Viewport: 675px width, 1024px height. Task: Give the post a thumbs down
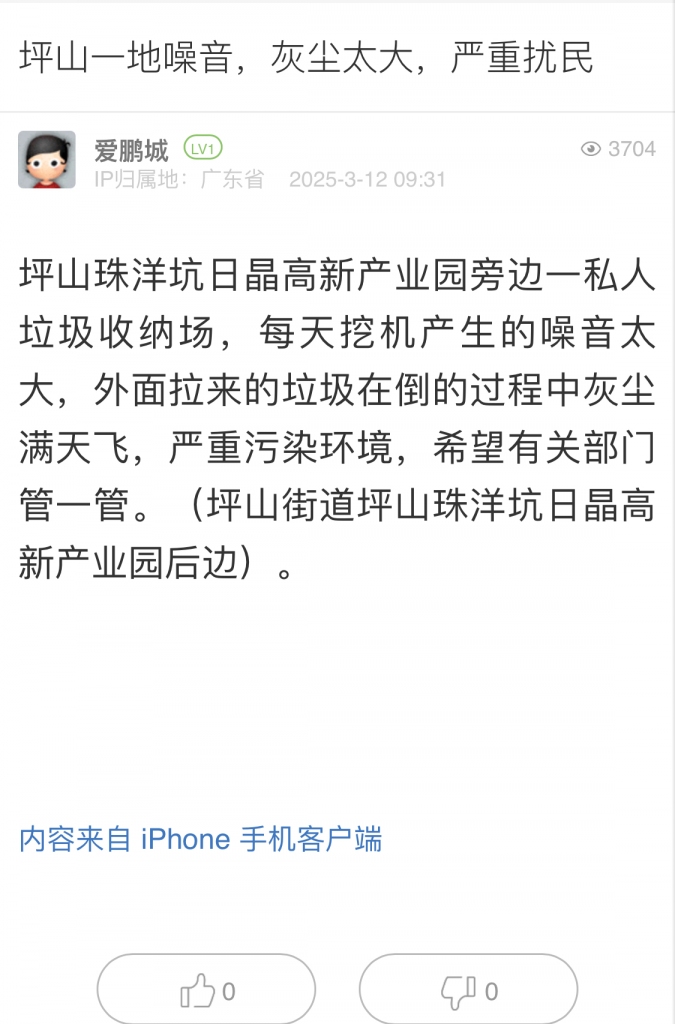tap(468, 991)
